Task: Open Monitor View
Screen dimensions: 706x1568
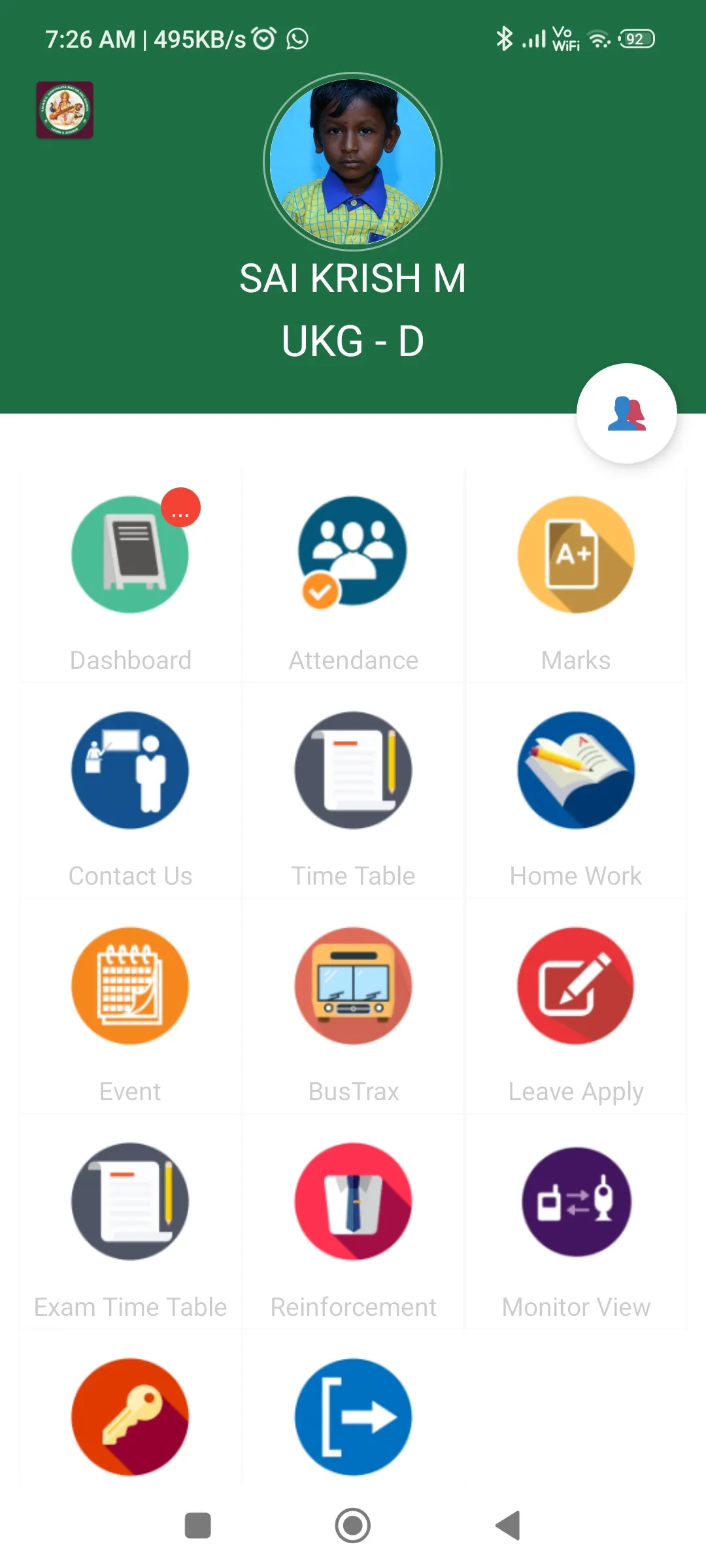Action: [x=576, y=1222]
